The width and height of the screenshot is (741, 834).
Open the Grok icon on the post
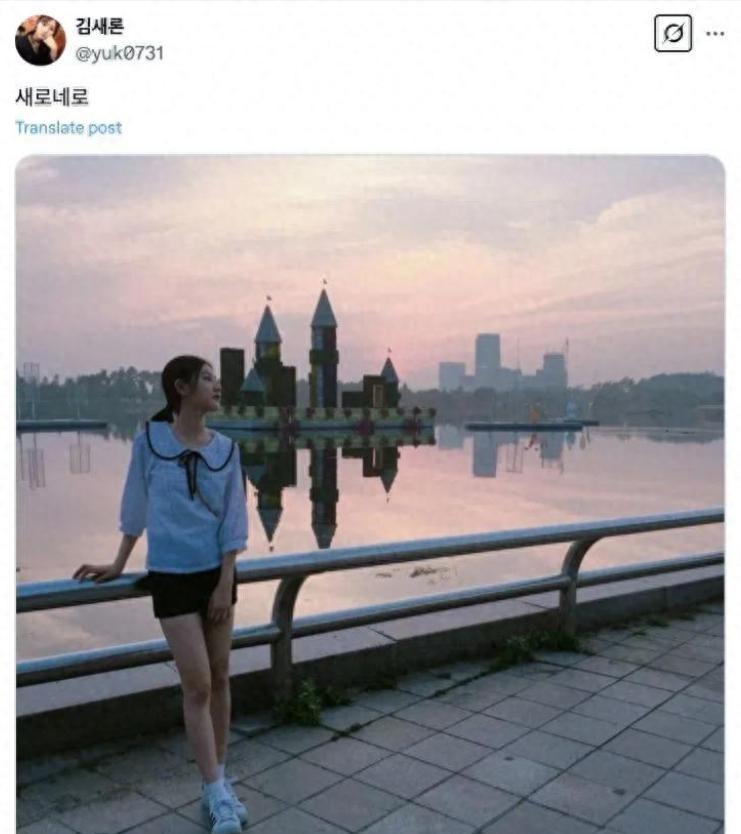coord(673,33)
